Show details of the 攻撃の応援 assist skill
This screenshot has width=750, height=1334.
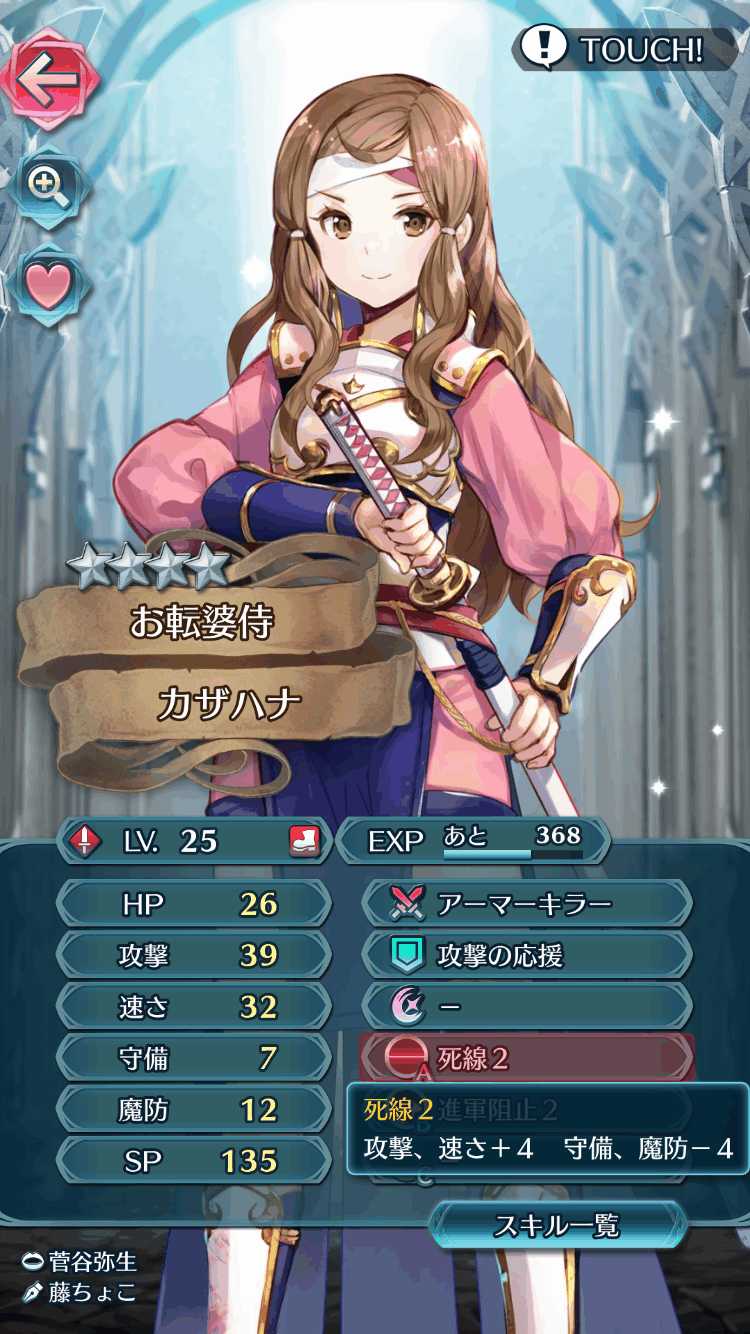click(x=527, y=956)
